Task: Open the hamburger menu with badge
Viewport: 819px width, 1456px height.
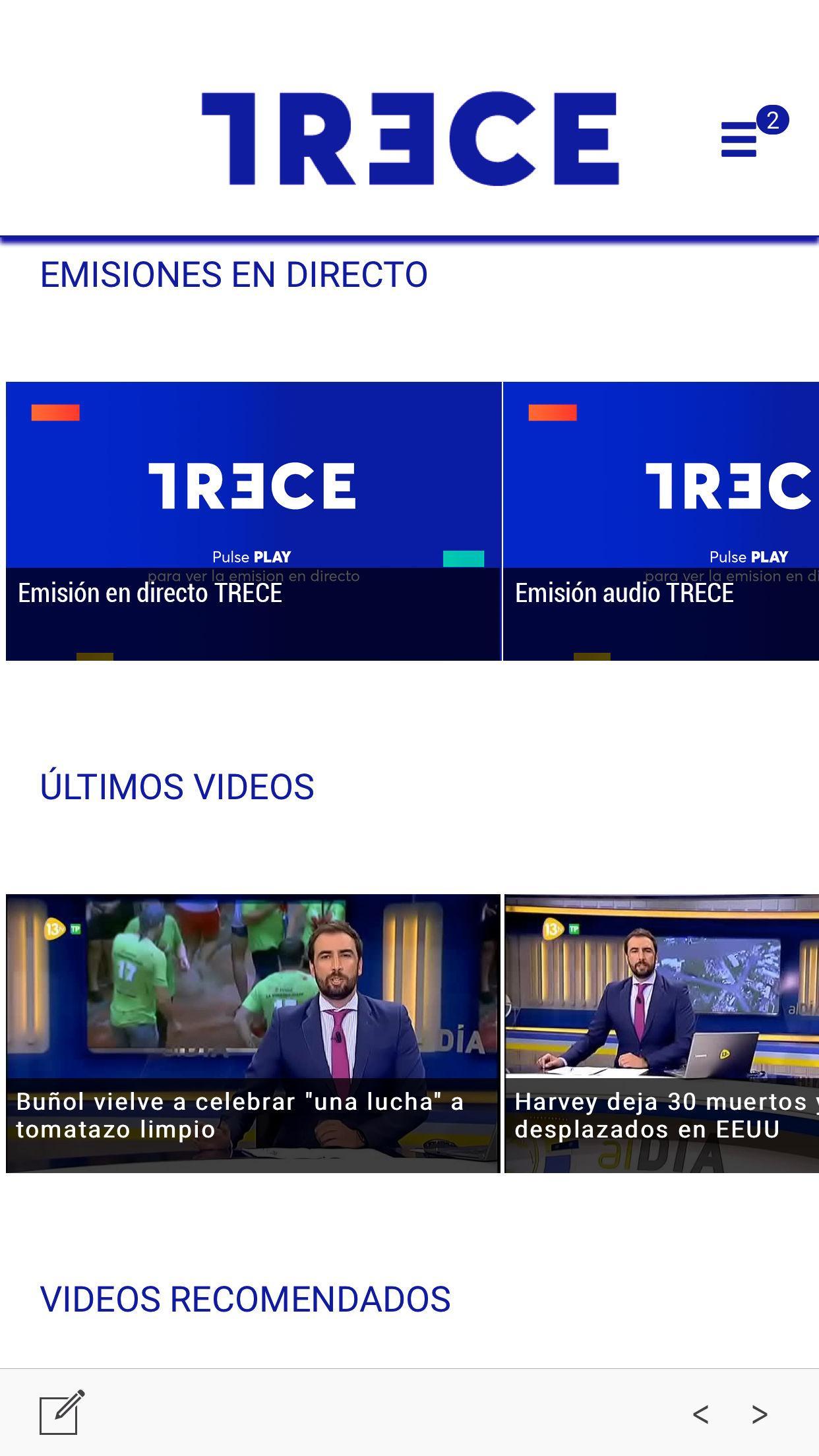Action: [x=740, y=138]
